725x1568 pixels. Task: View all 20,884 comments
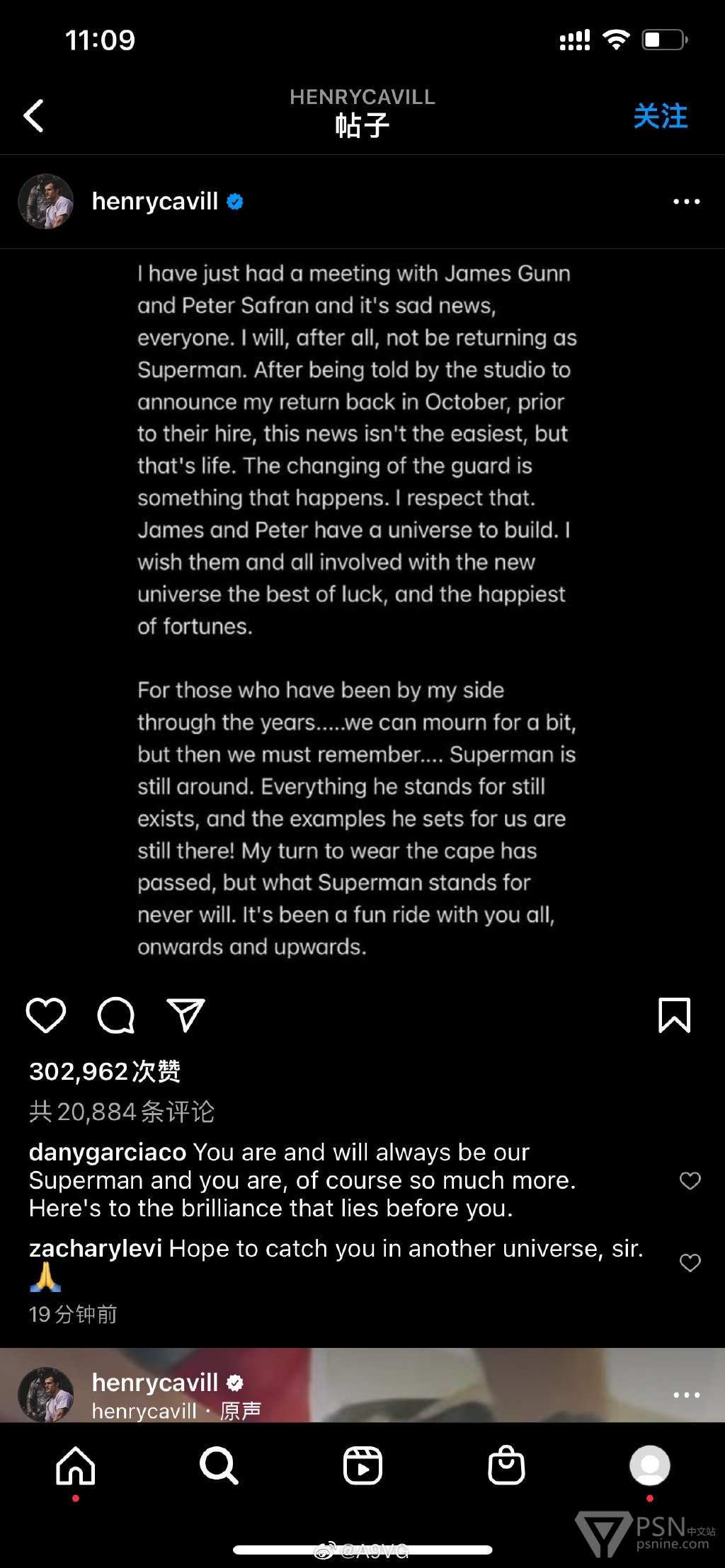(x=122, y=1112)
